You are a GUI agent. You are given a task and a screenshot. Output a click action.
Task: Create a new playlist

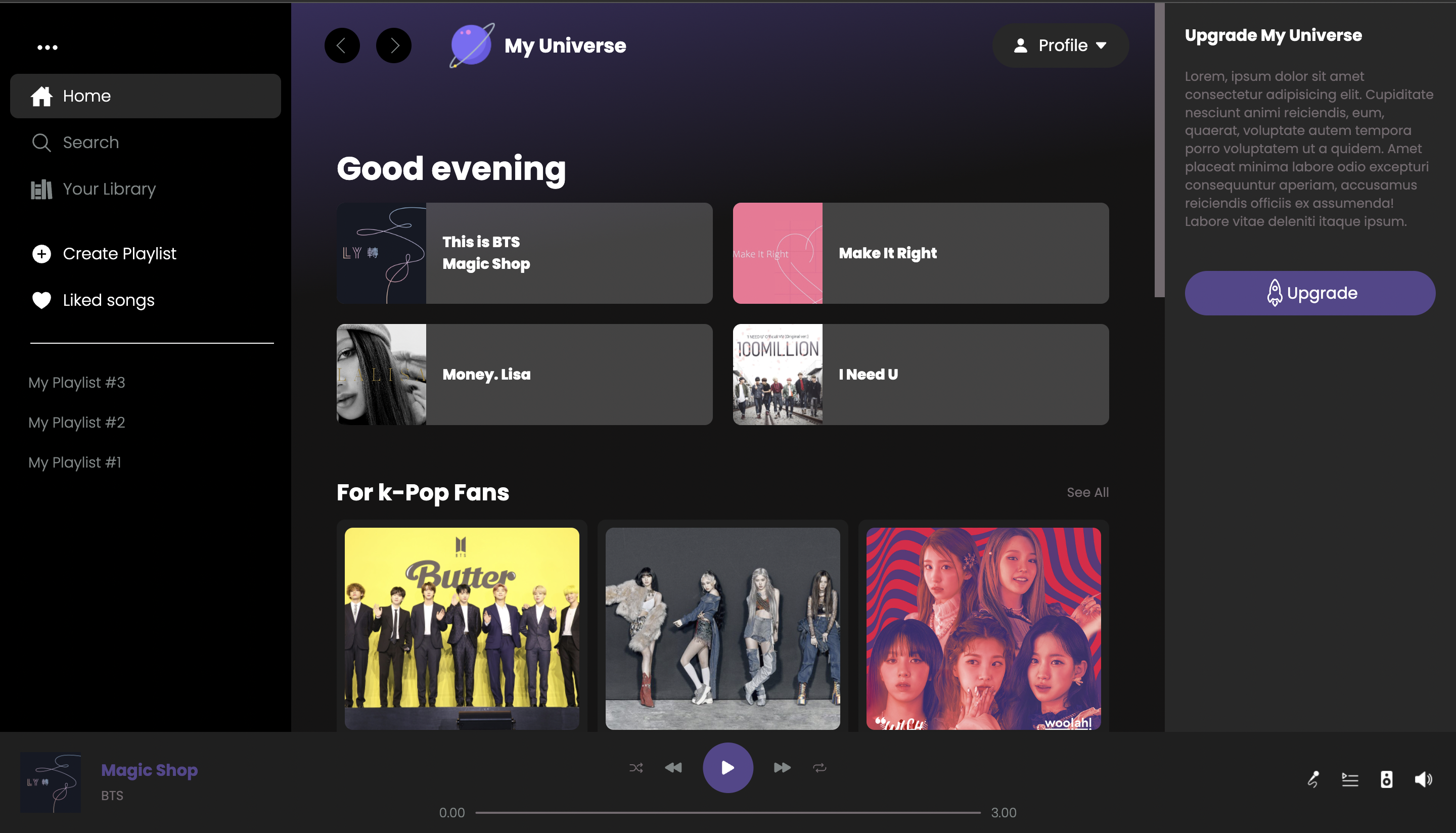pyautogui.click(x=119, y=253)
